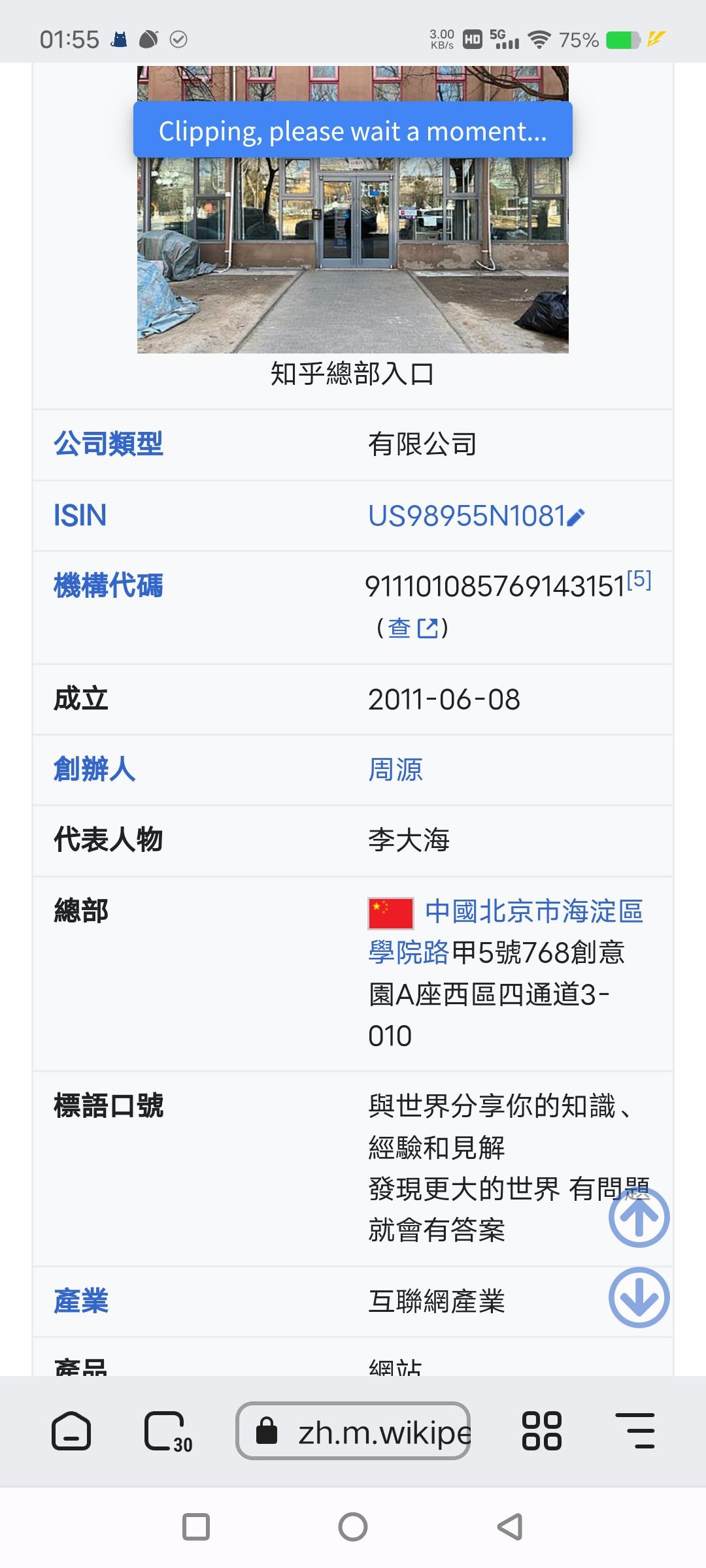Tap the scroll-to-top arrow icon
Viewport: 706px width, 1568px height.
pos(639,1218)
